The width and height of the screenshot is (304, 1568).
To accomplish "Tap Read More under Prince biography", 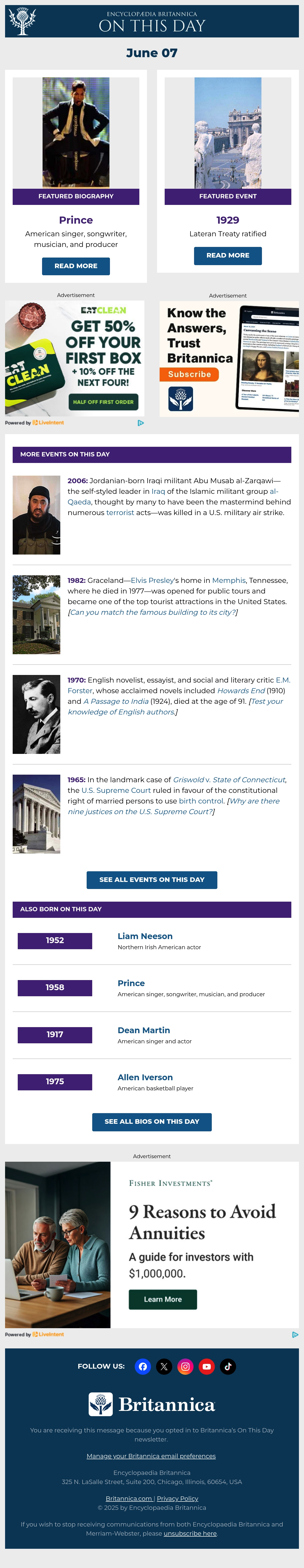I will tap(75, 266).
